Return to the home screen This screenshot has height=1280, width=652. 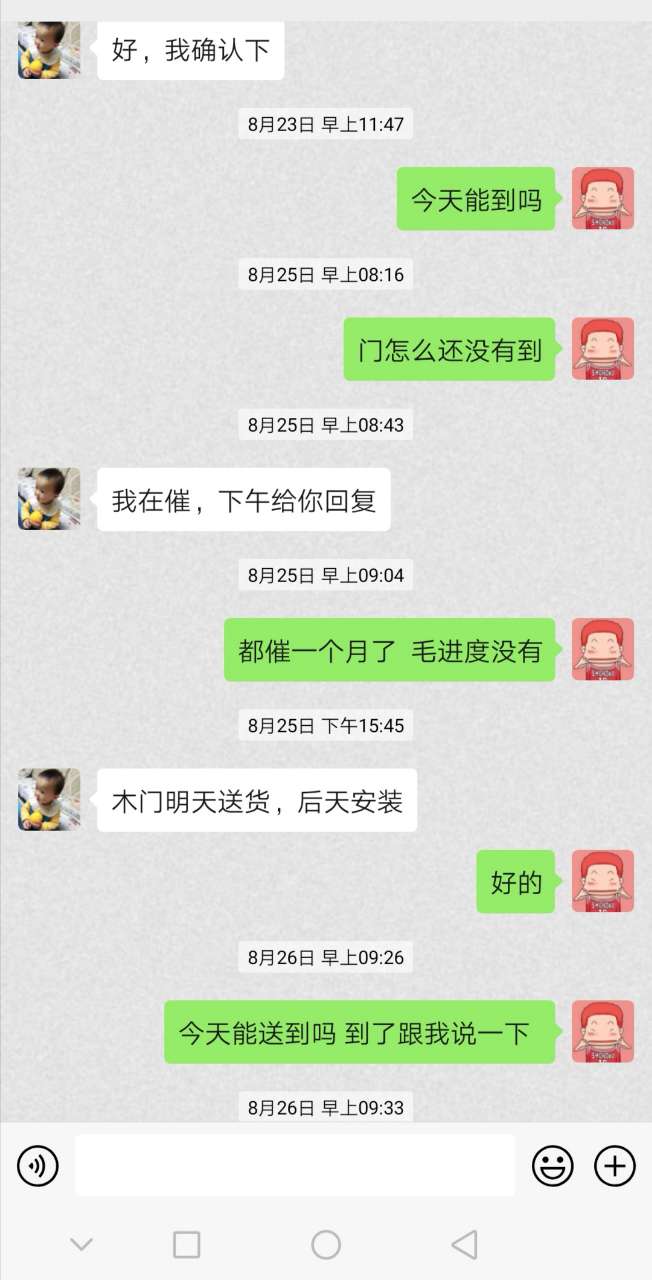326,1245
